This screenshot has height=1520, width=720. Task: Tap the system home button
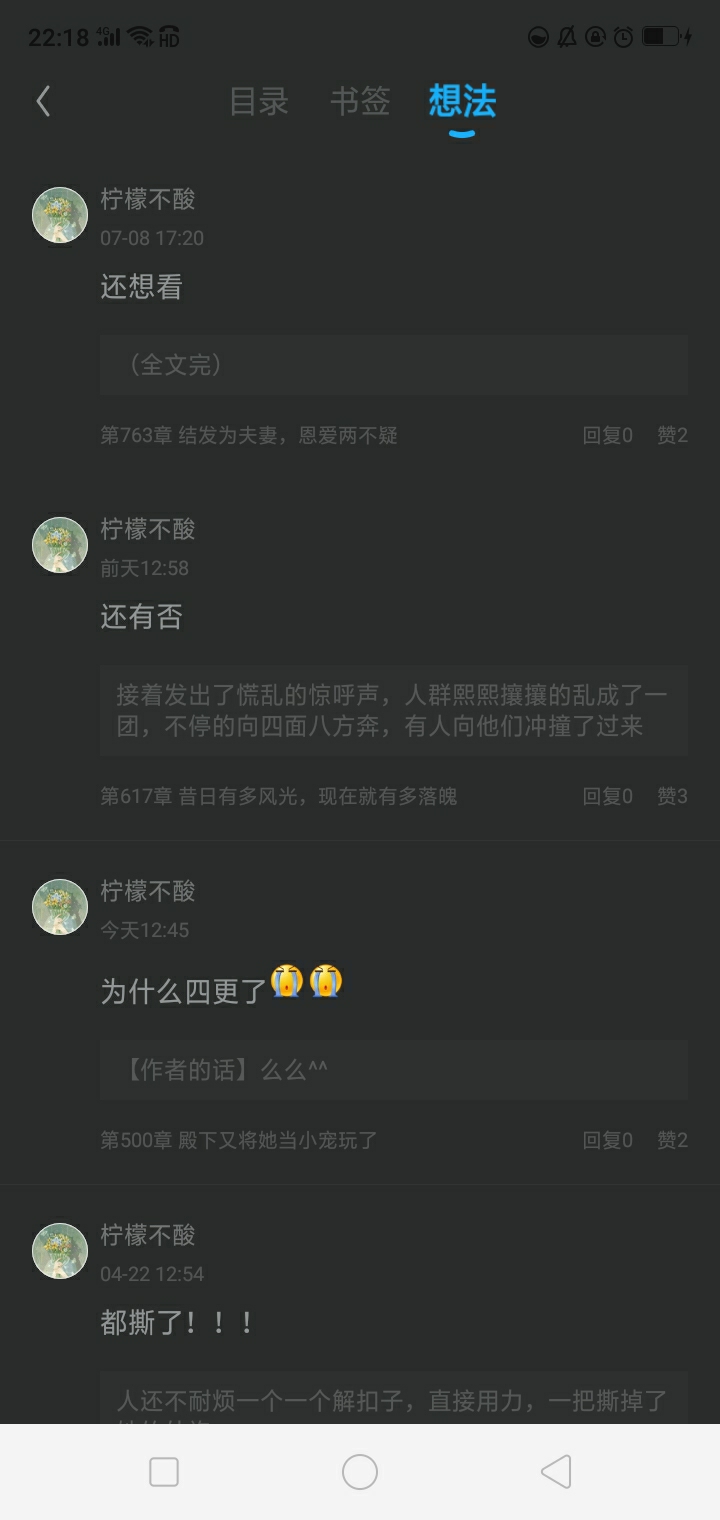point(360,1472)
